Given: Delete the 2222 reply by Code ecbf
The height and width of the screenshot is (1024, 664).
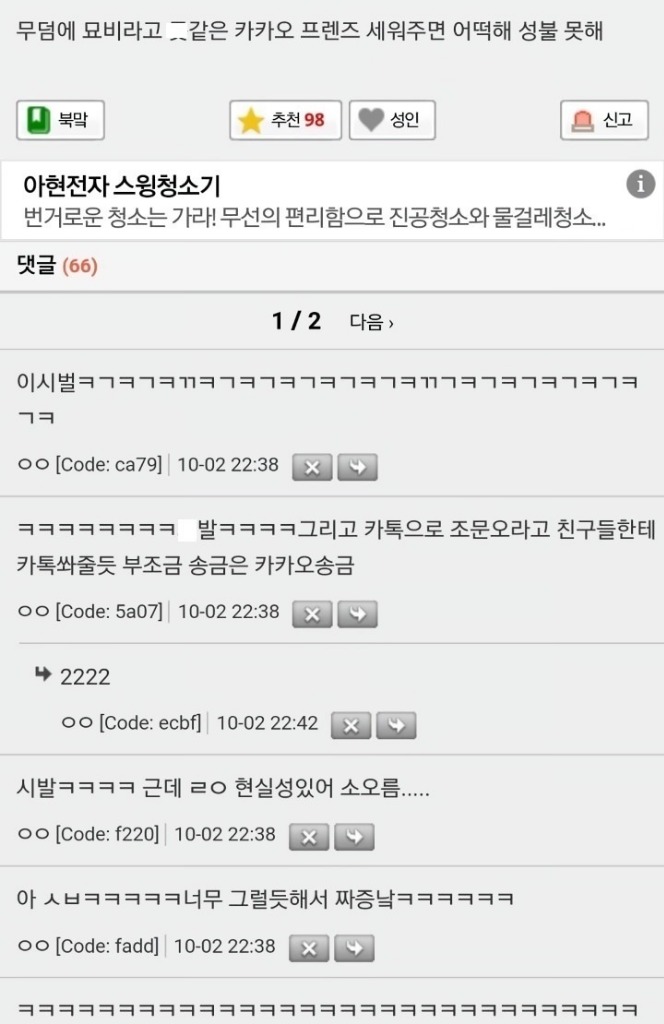Looking at the screenshot, I should (350, 726).
